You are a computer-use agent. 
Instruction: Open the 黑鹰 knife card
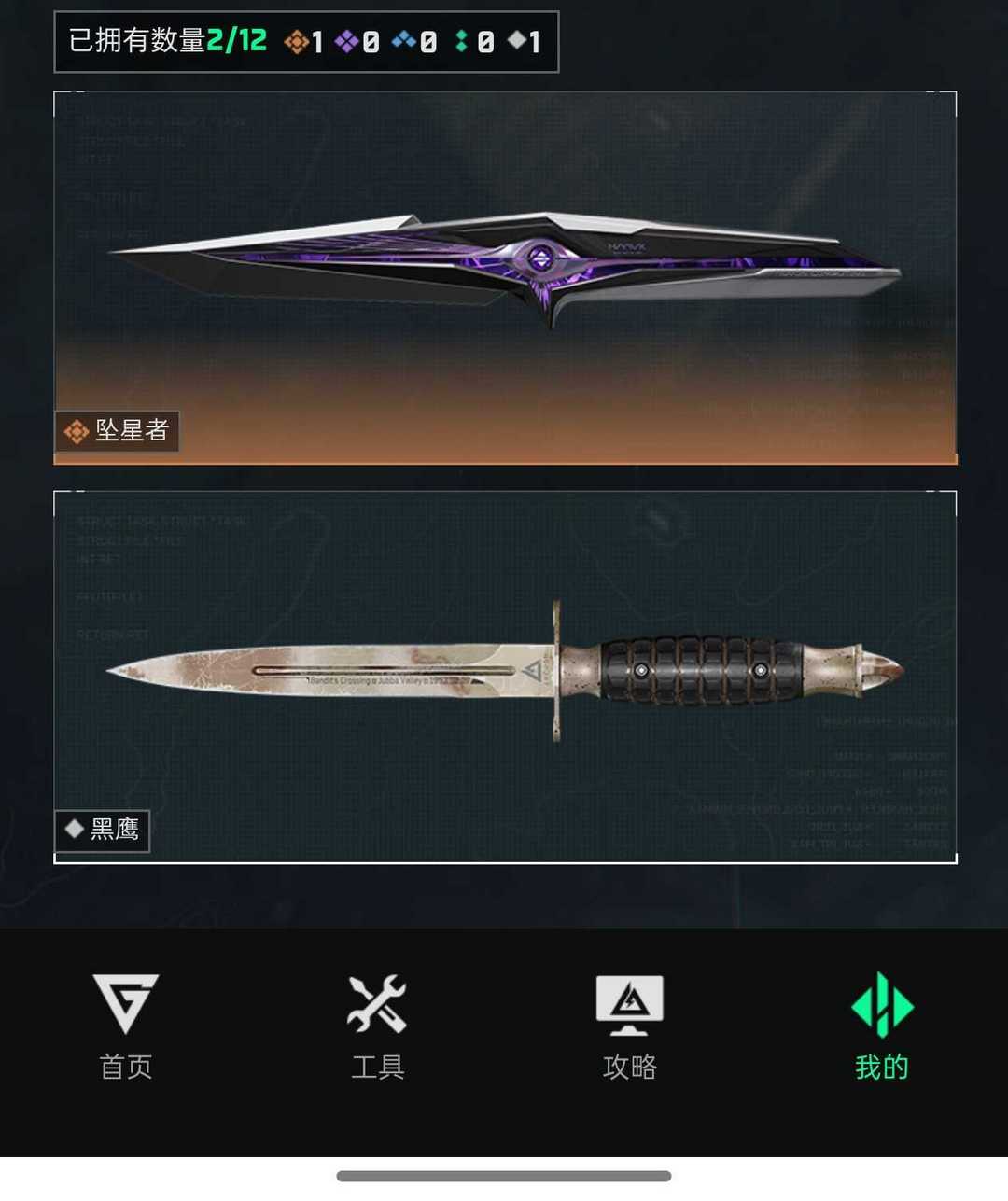pyautogui.click(x=505, y=677)
